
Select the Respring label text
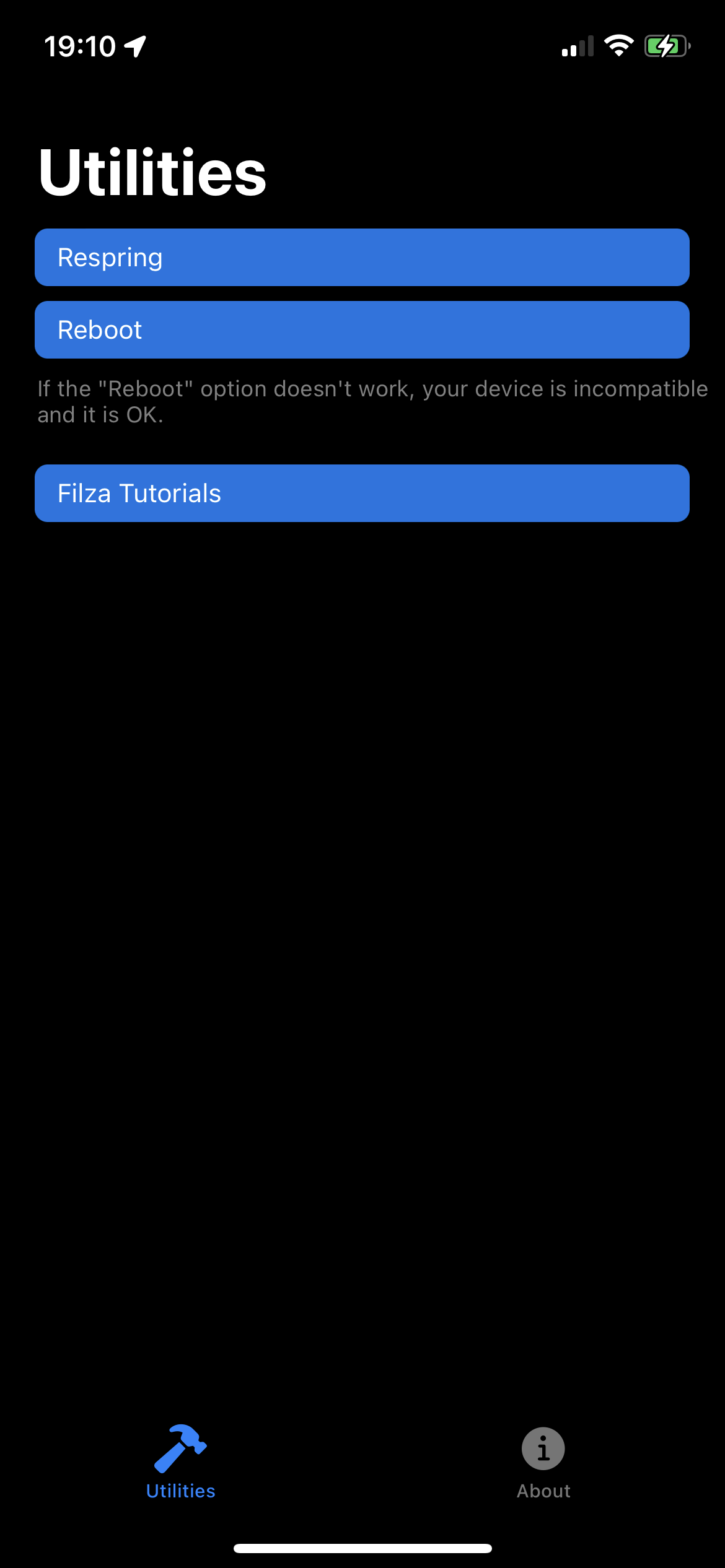pos(110,257)
